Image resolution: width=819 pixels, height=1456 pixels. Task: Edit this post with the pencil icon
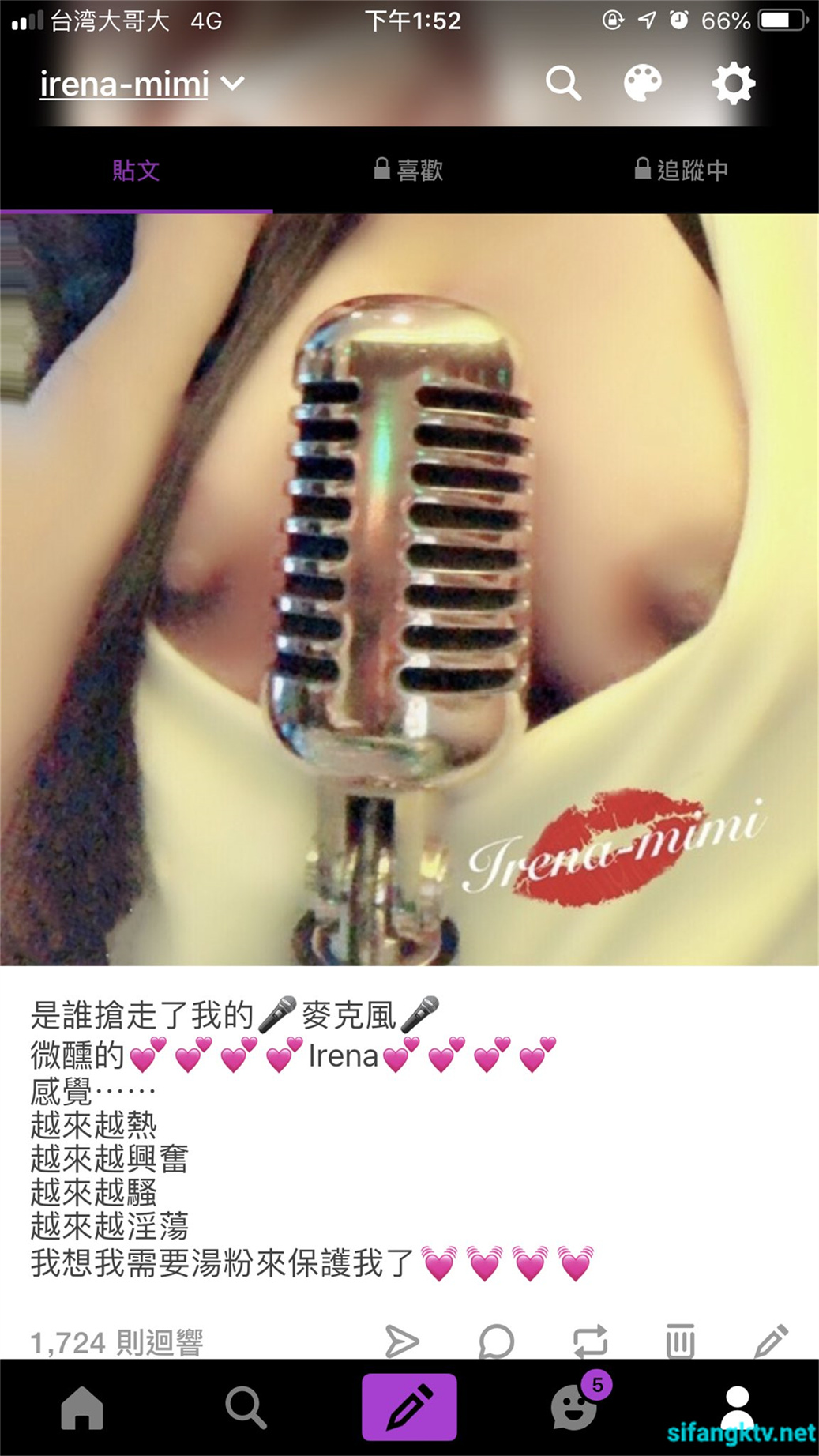coord(771,1341)
